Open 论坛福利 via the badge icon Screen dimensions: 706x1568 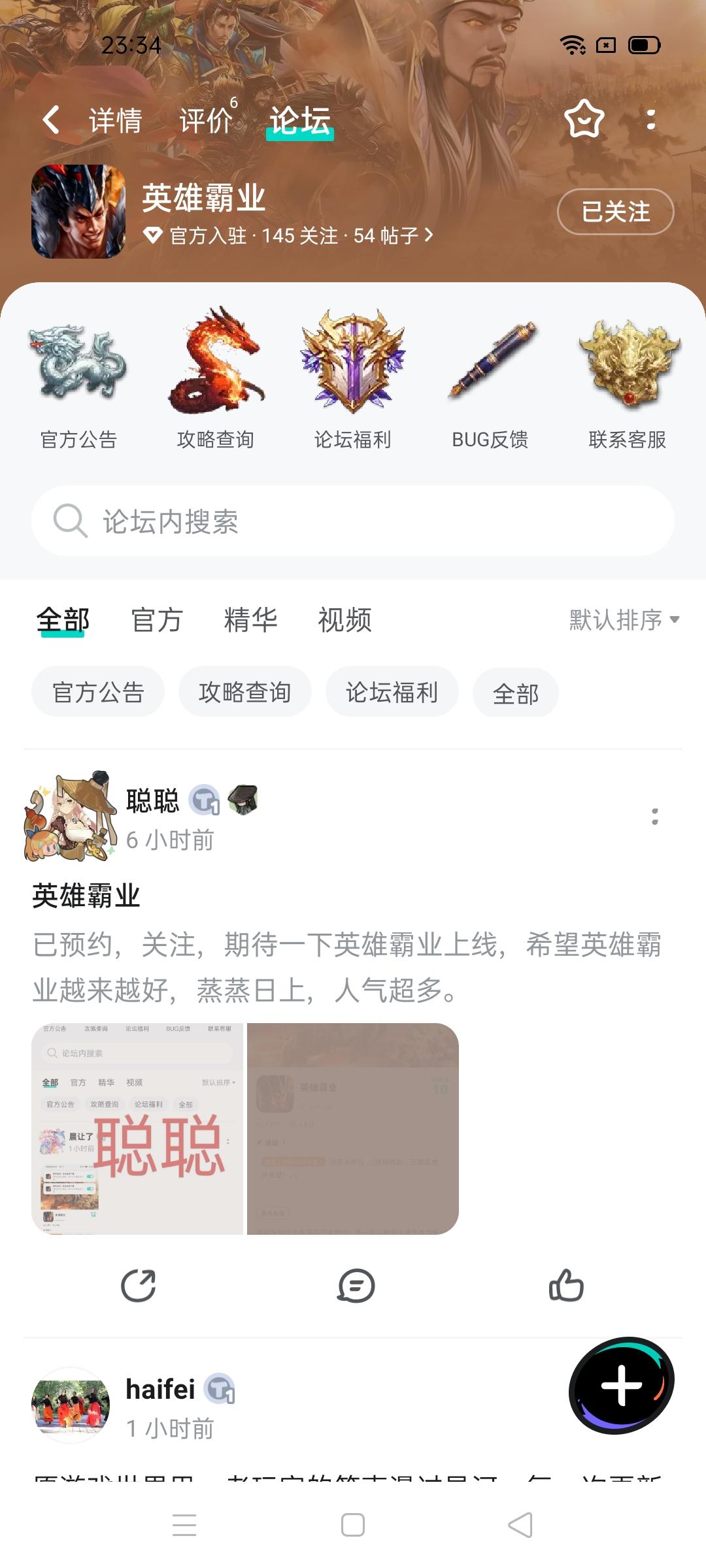point(353,369)
